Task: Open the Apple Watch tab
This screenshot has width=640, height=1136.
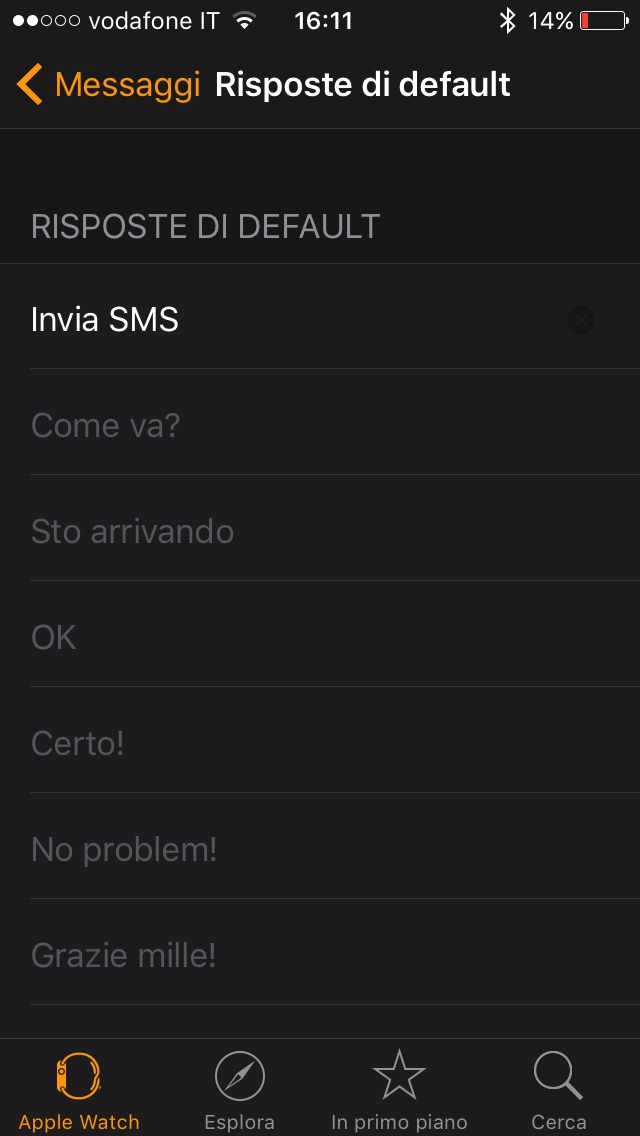Action: point(79,1090)
